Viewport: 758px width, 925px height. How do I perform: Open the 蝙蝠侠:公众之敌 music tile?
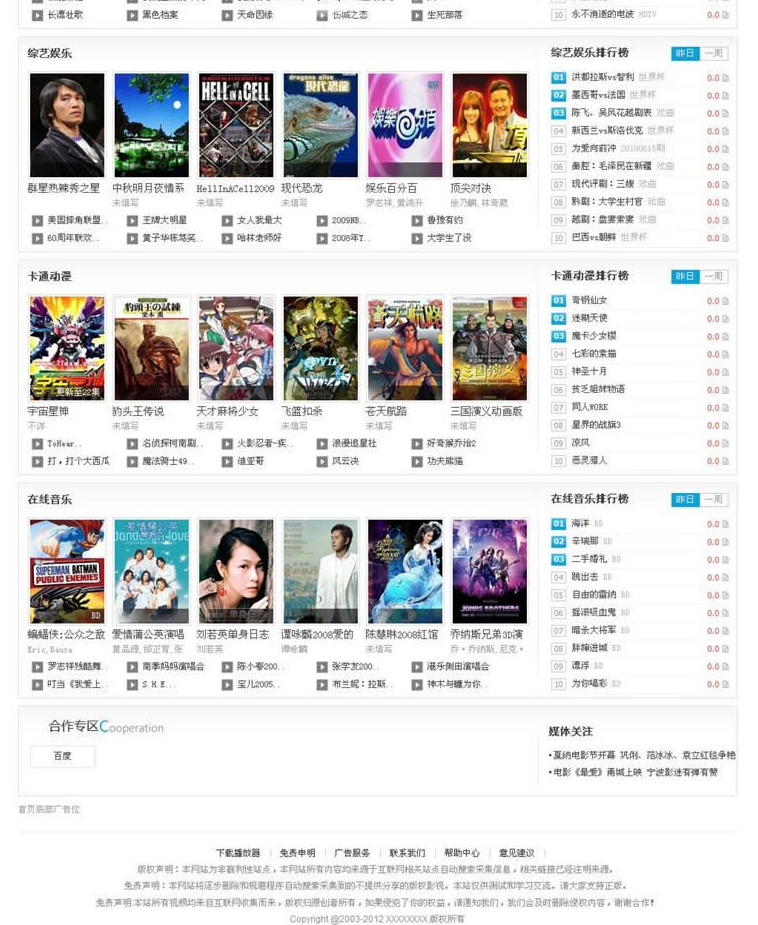(x=66, y=571)
